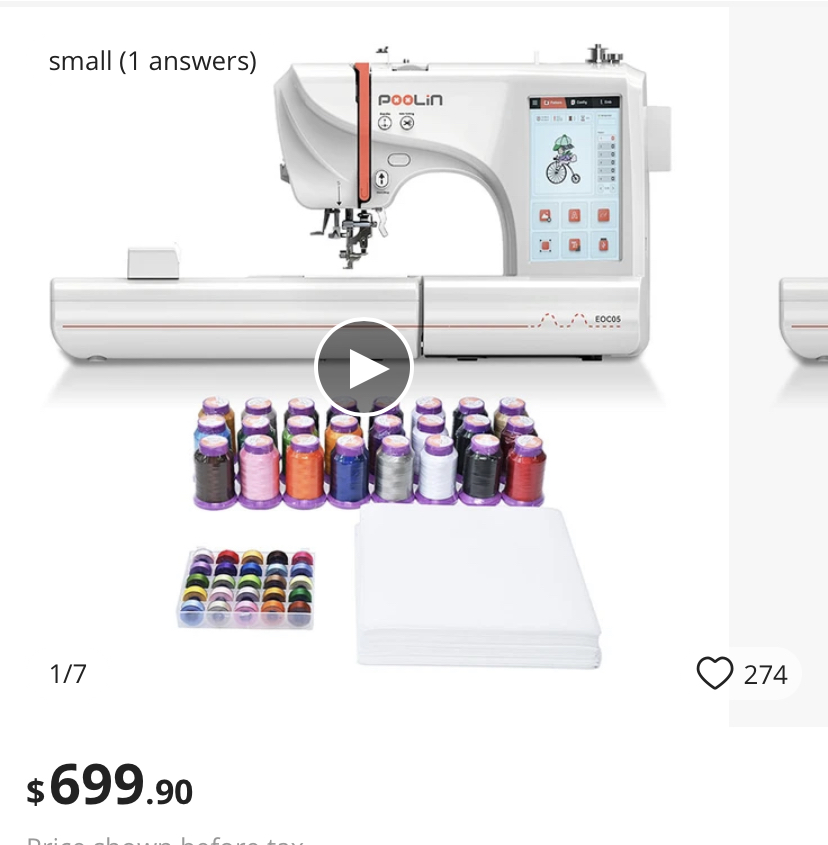The height and width of the screenshot is (845, 828).
Task: Add sewing machine to favorites with heart
Action: pos(715,674)
